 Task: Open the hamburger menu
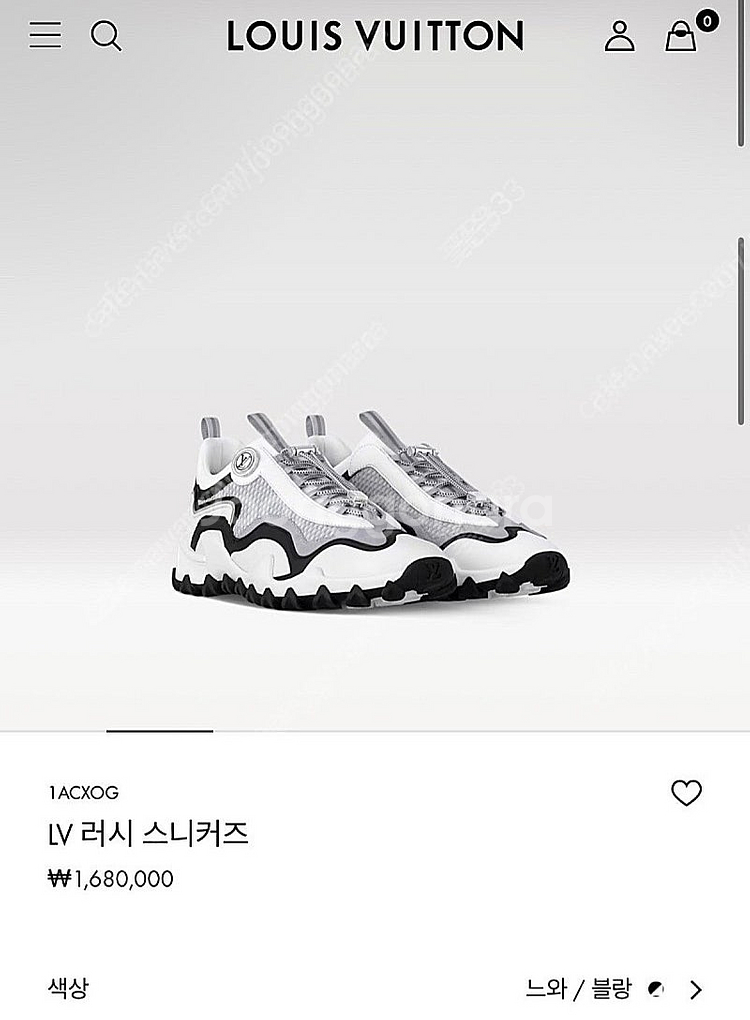click(45, 36)
